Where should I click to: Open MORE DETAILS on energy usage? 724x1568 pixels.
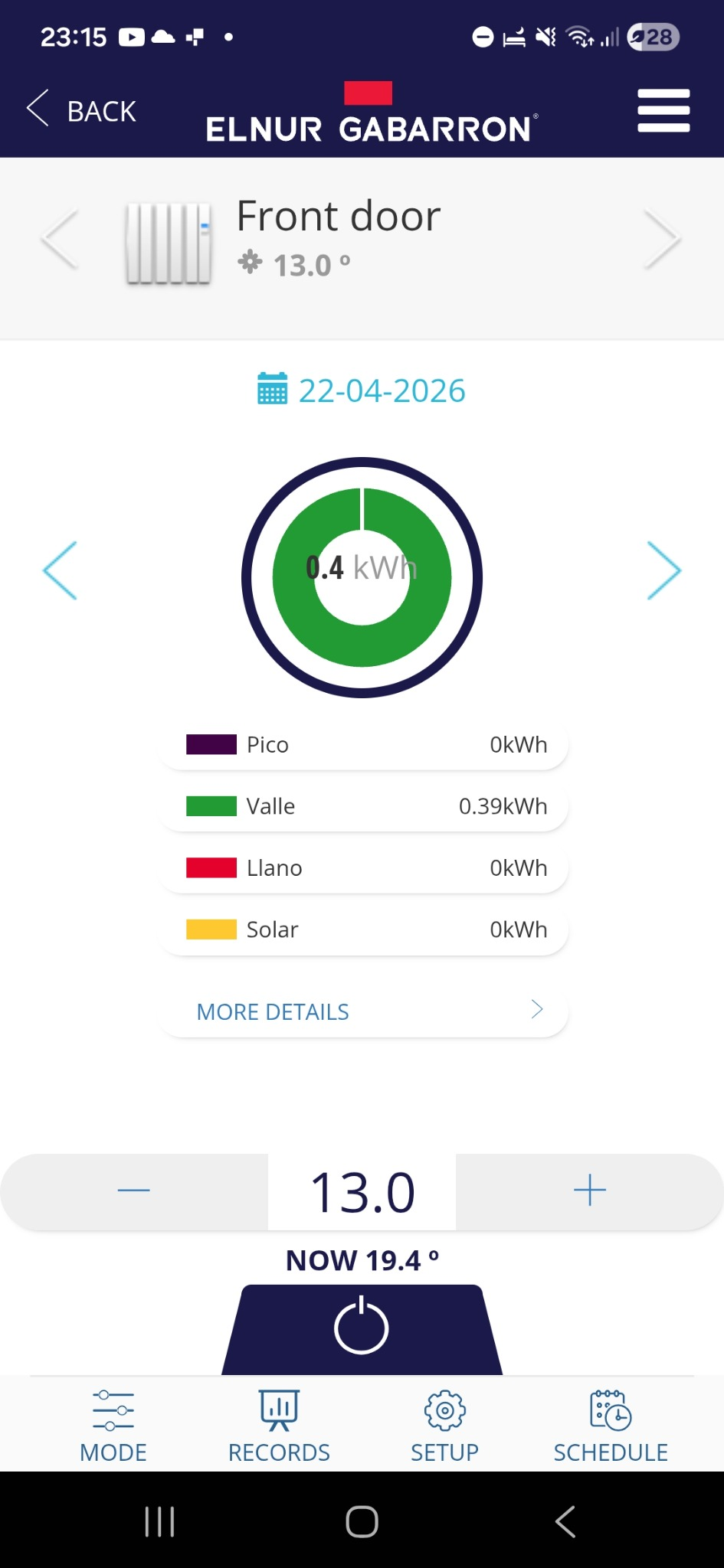point(362,1011)
